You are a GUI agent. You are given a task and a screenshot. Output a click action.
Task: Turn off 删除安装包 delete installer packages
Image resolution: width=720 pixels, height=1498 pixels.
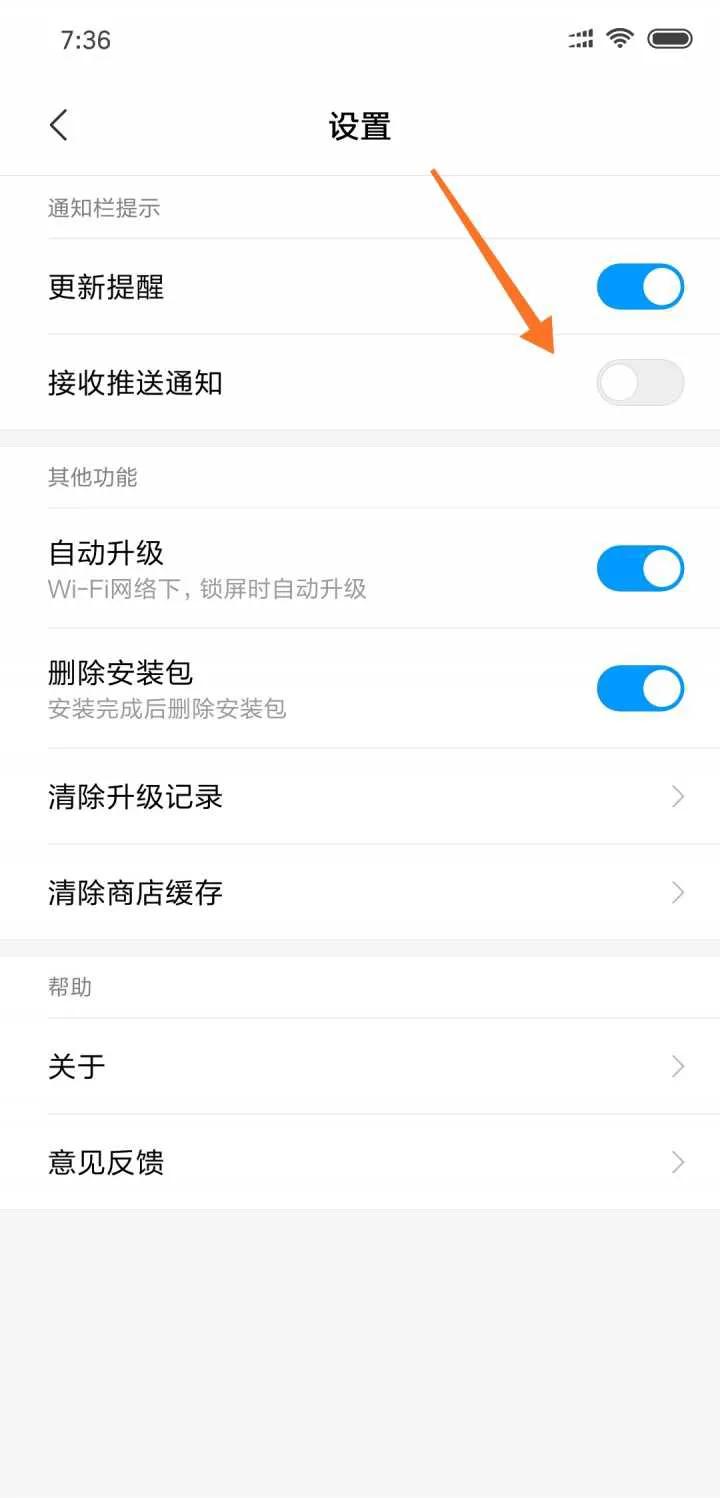(x=640, y=688)
